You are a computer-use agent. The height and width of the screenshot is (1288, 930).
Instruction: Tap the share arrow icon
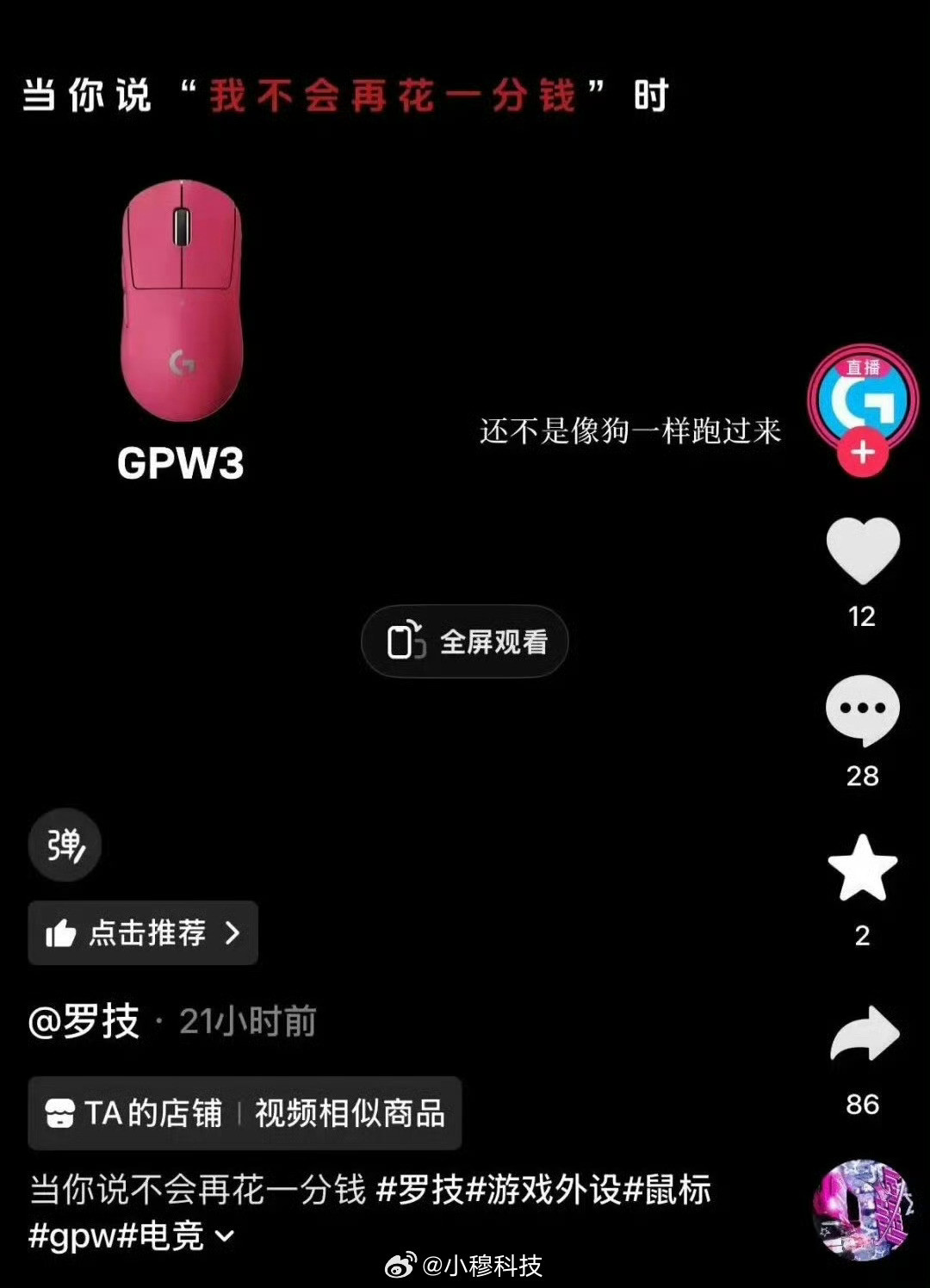tap(862, 1037)
